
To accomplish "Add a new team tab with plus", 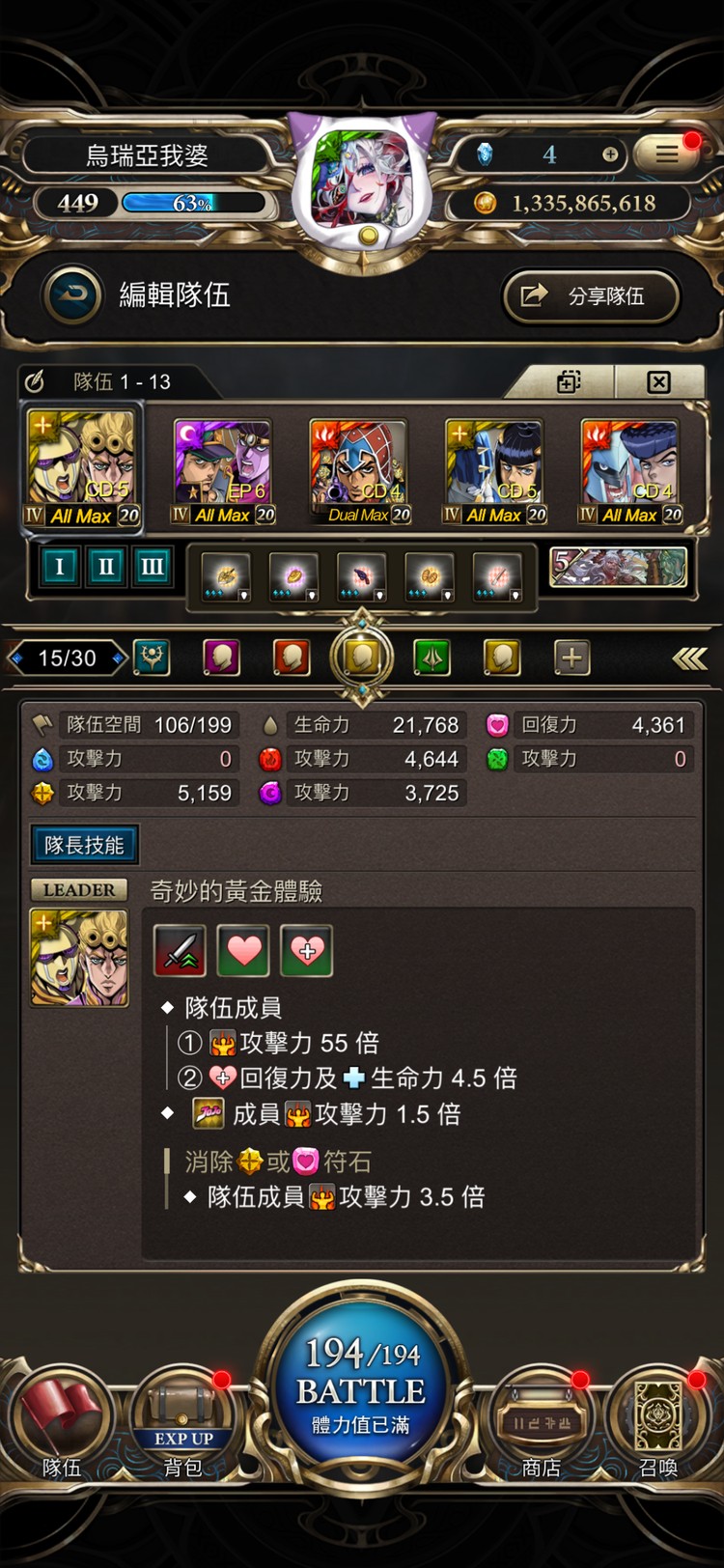I will (571, 658).
